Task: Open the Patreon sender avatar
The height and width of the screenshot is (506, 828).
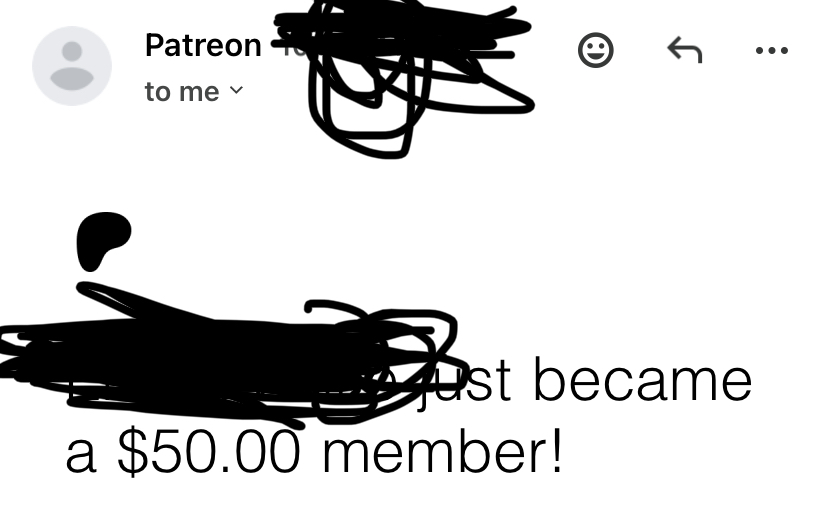Action: 72,66
